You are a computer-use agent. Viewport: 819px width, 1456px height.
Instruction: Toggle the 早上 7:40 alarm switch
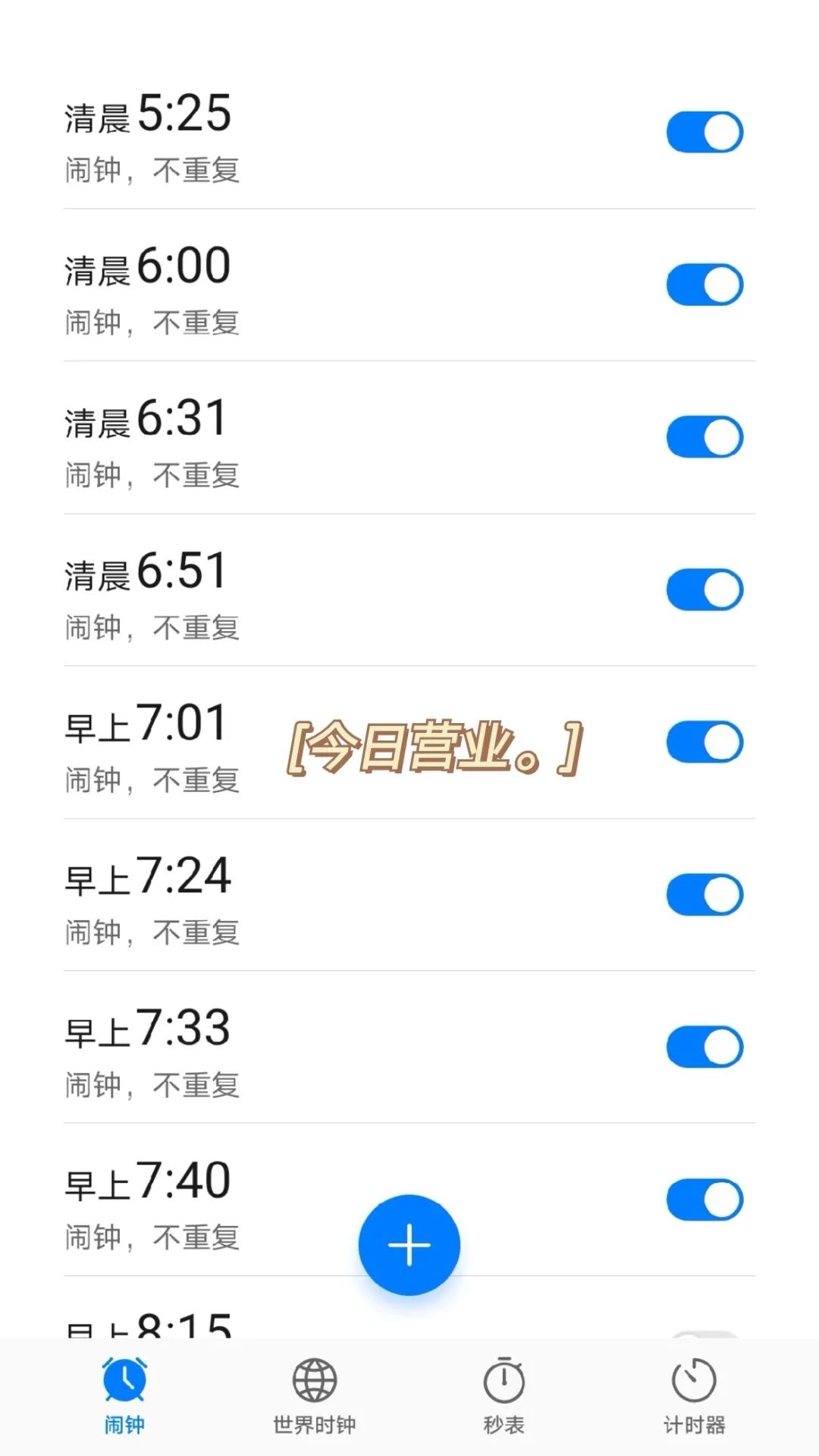(x=704, y=1200)
